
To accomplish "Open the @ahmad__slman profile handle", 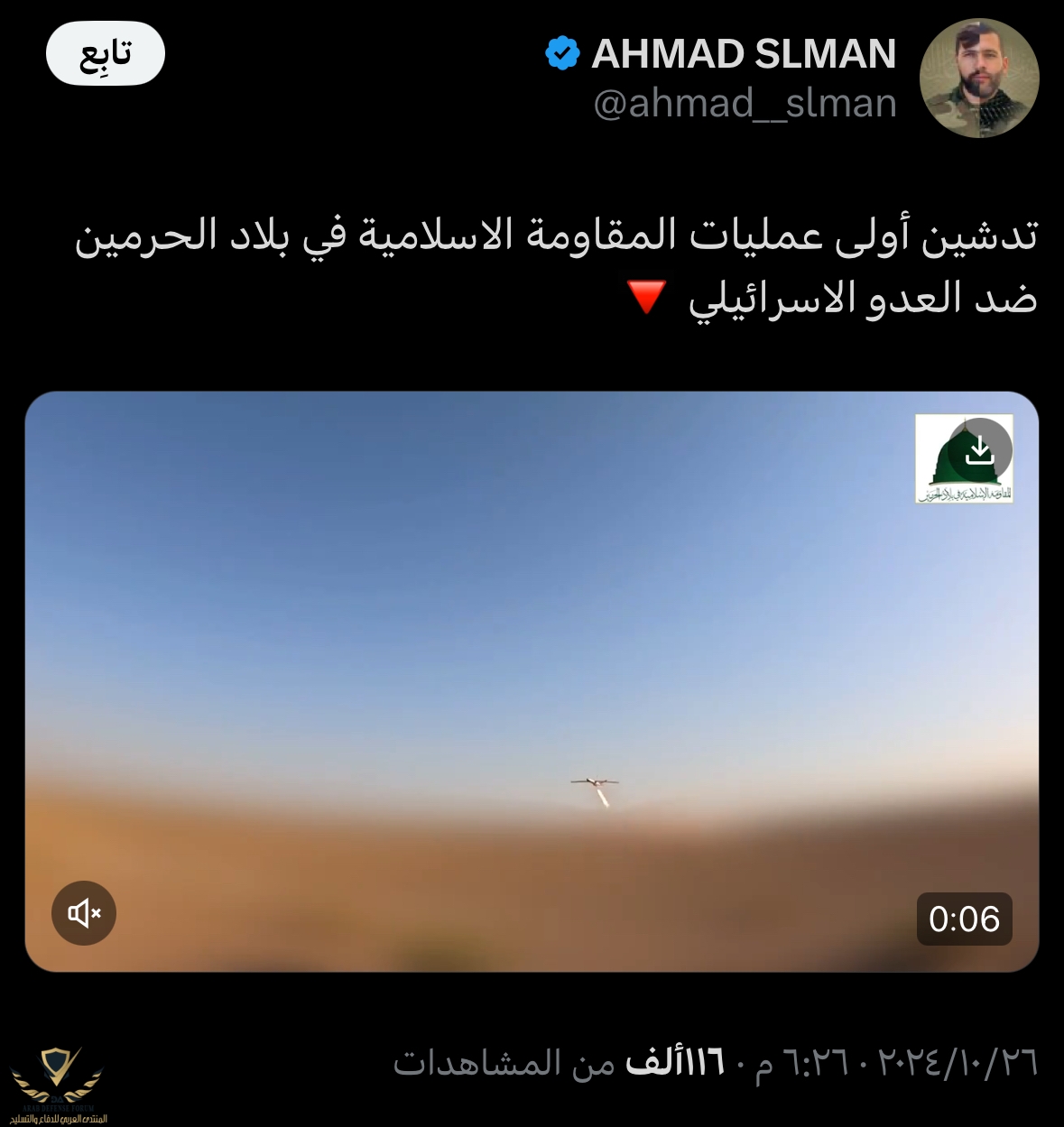I will (x=745, y=104).
